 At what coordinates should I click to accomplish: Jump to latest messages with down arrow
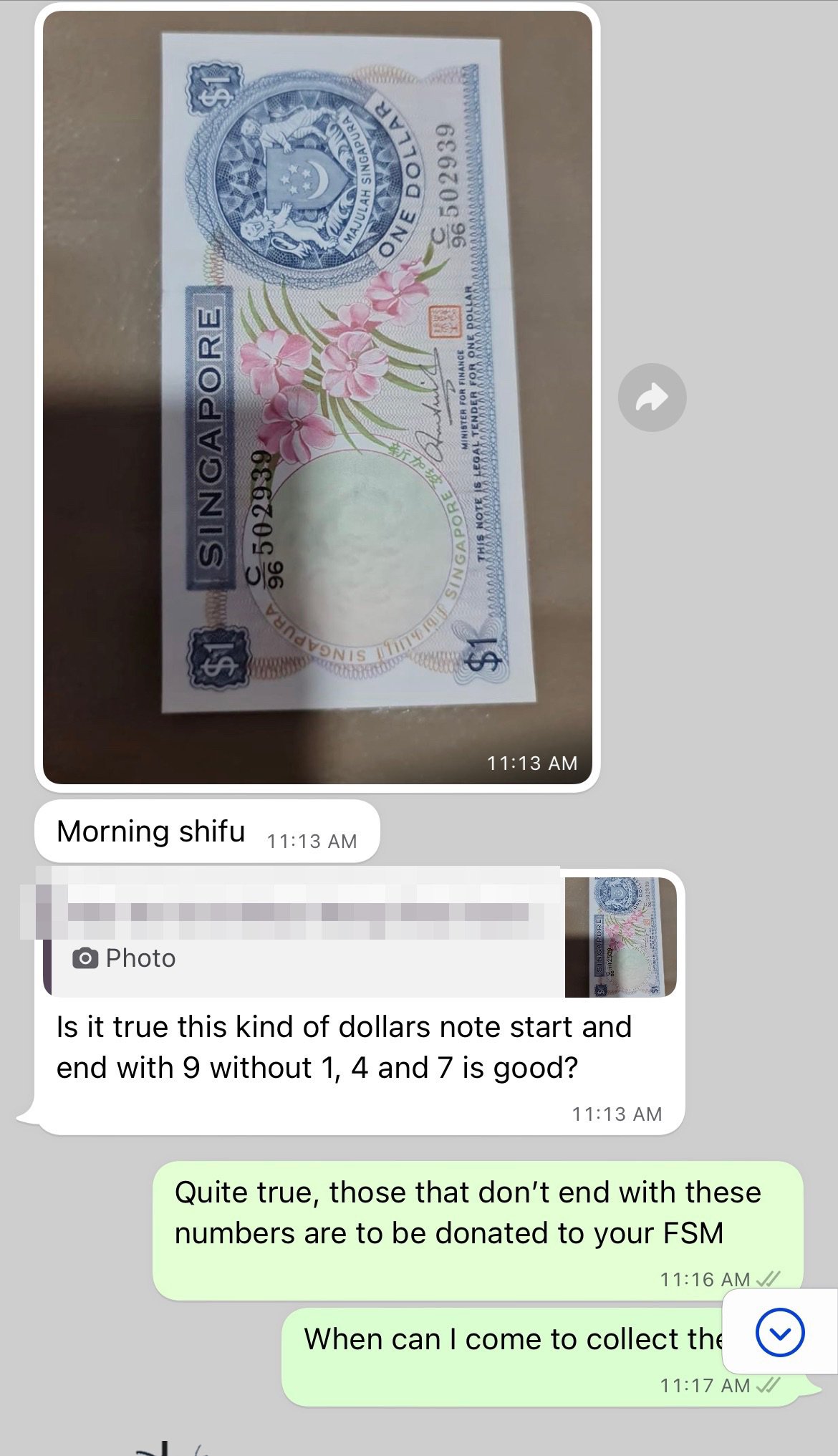[780, 1332]
